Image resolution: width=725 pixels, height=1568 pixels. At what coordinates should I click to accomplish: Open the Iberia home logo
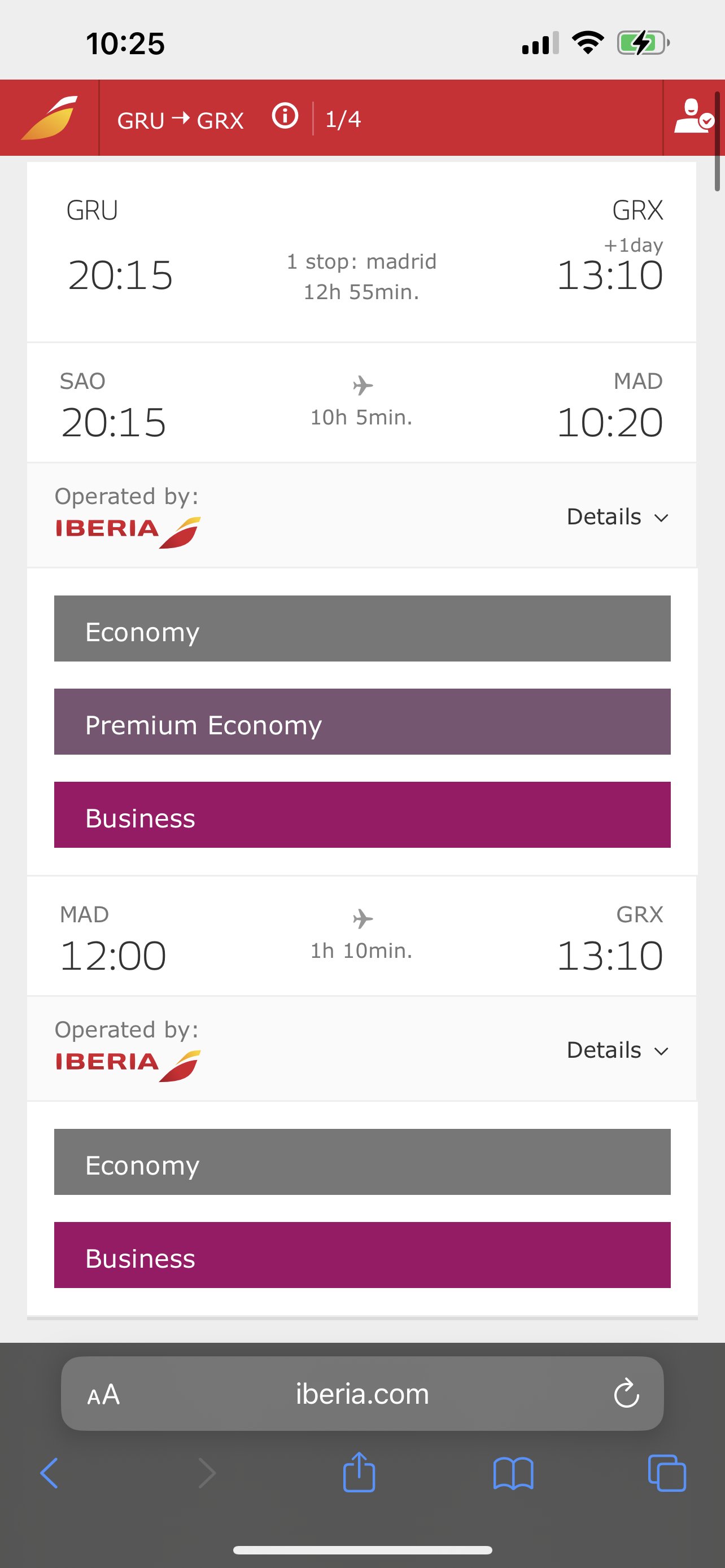[49, 117]
